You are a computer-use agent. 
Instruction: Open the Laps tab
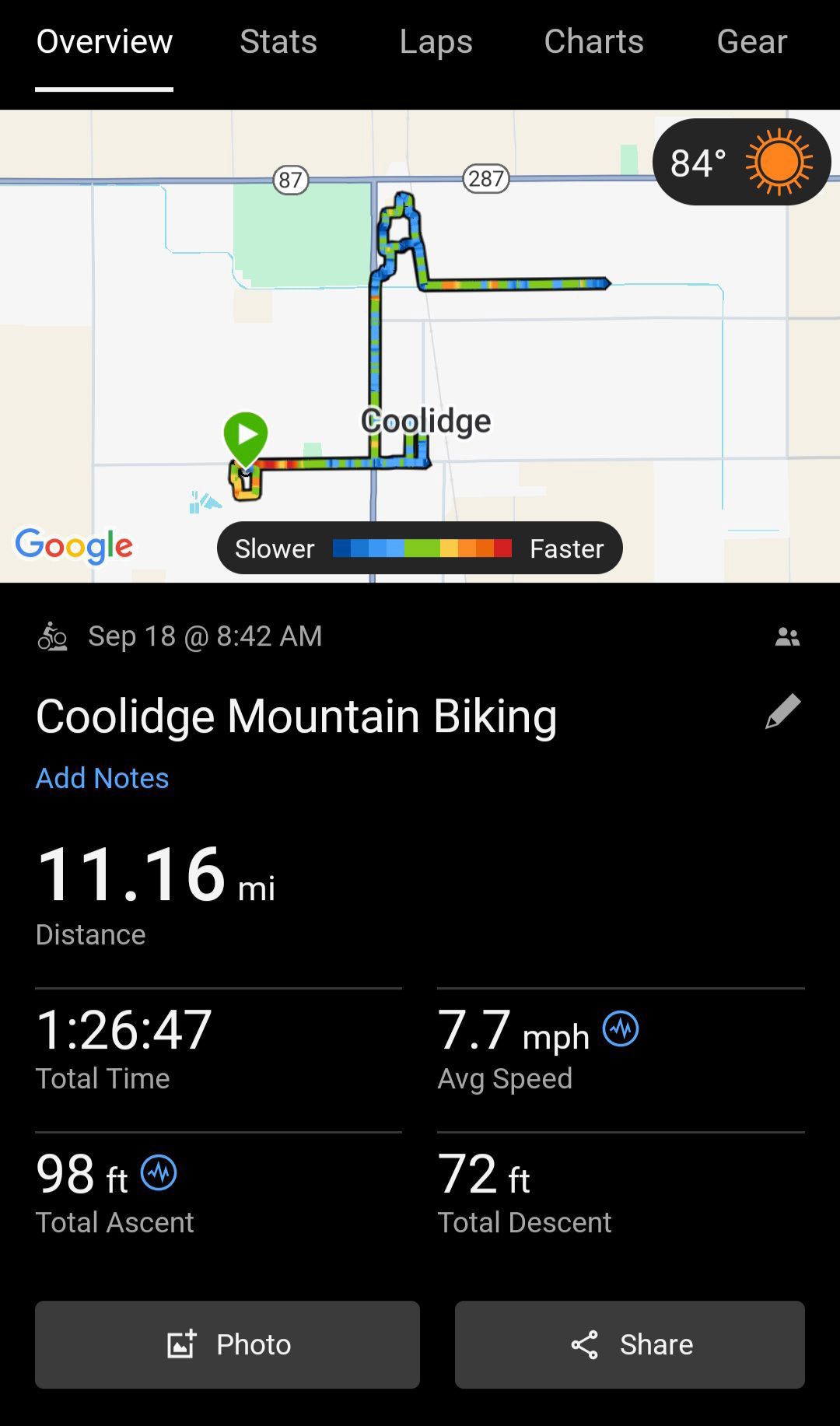coord(436,41)
